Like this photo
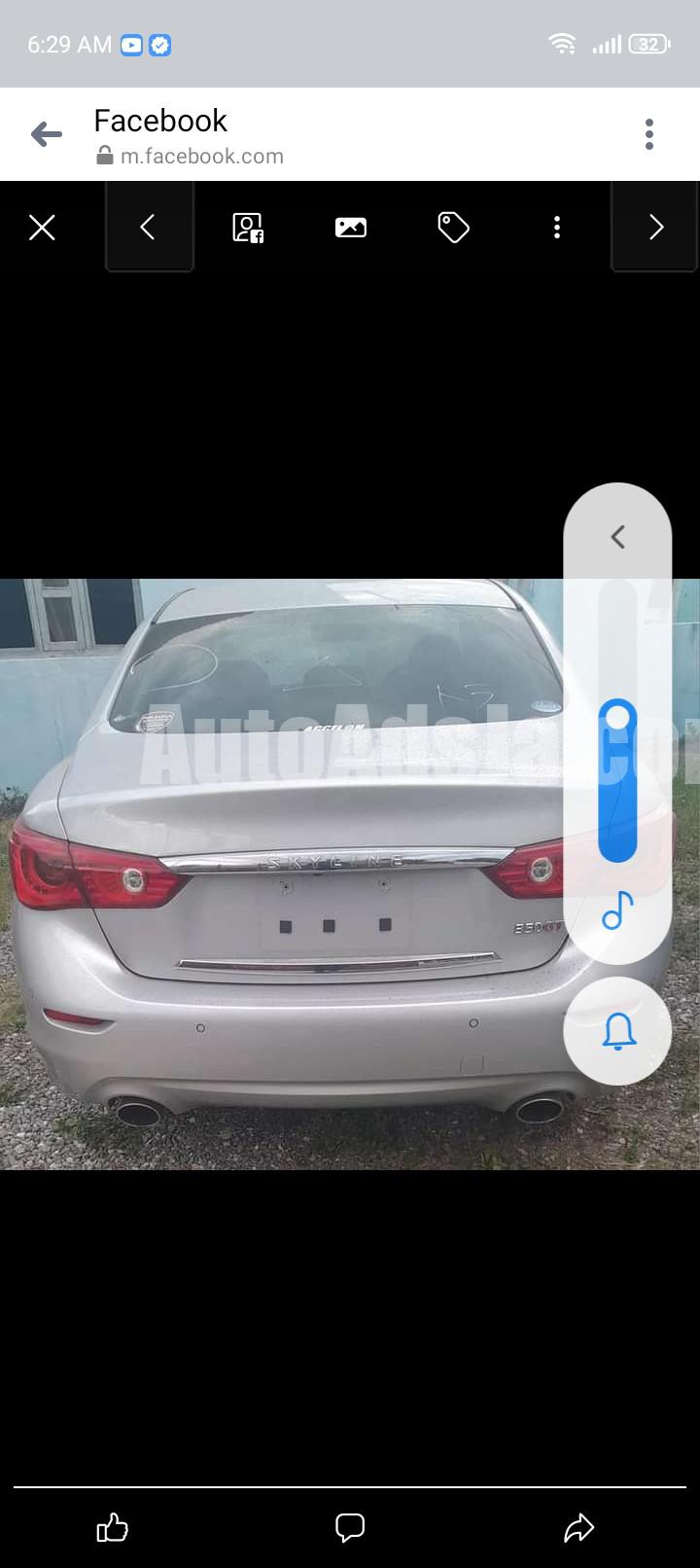 (x=113, y=1528)
